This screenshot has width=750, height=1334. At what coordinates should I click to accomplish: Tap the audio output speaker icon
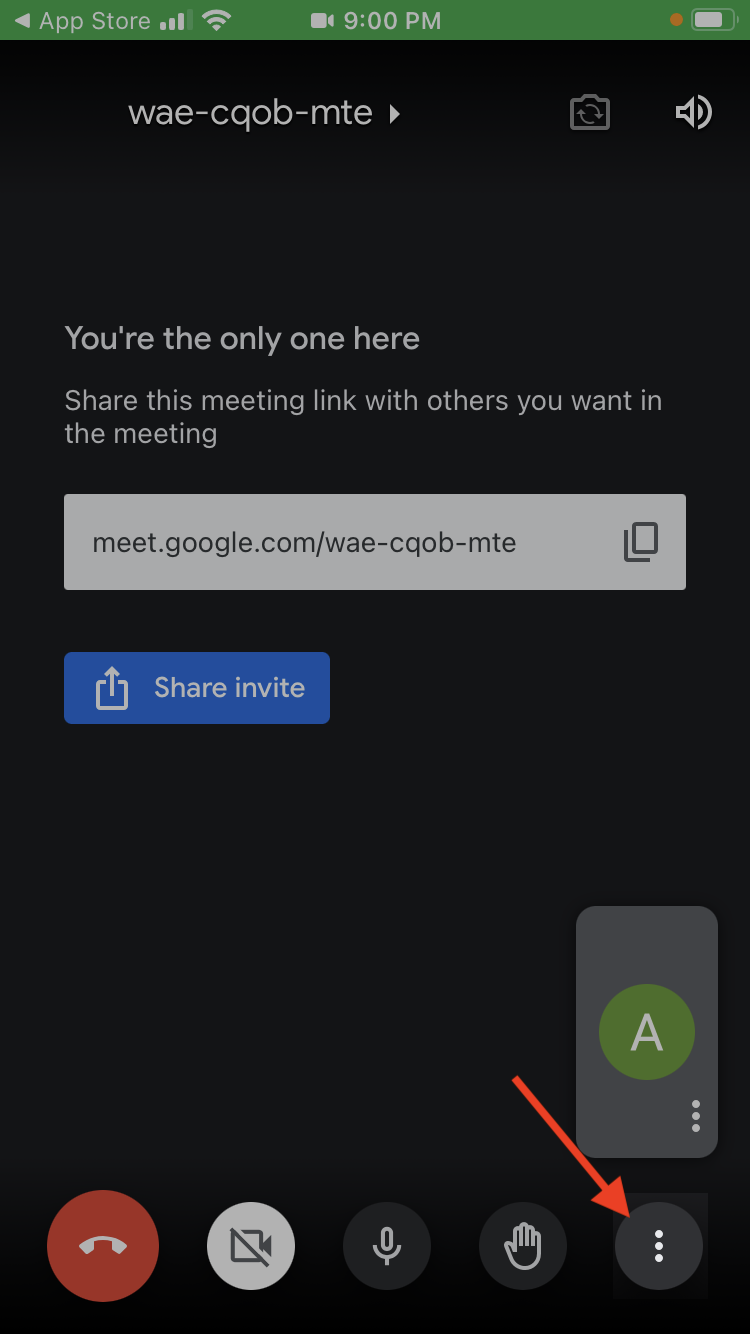point(695,112)
